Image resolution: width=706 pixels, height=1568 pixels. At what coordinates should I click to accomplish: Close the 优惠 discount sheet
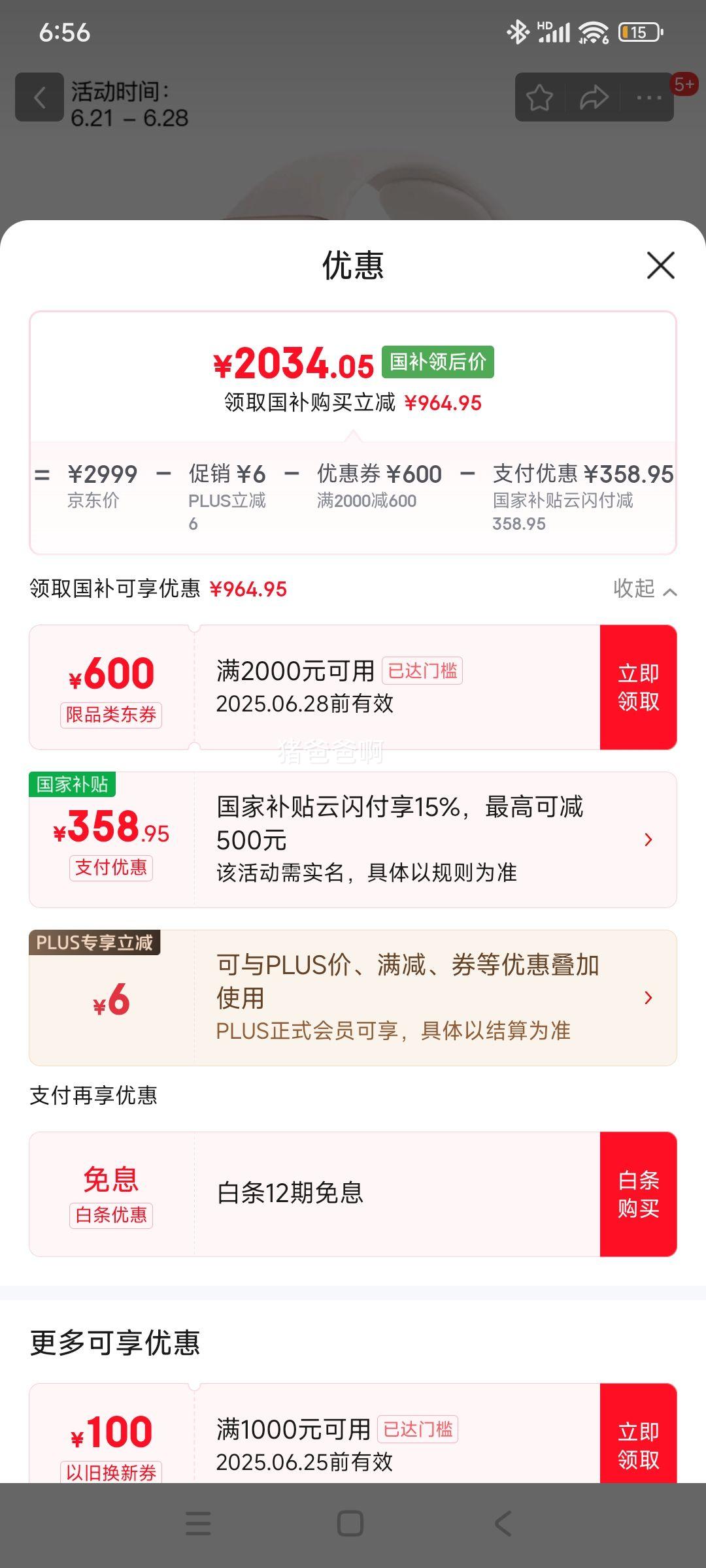tap(660, 265)
